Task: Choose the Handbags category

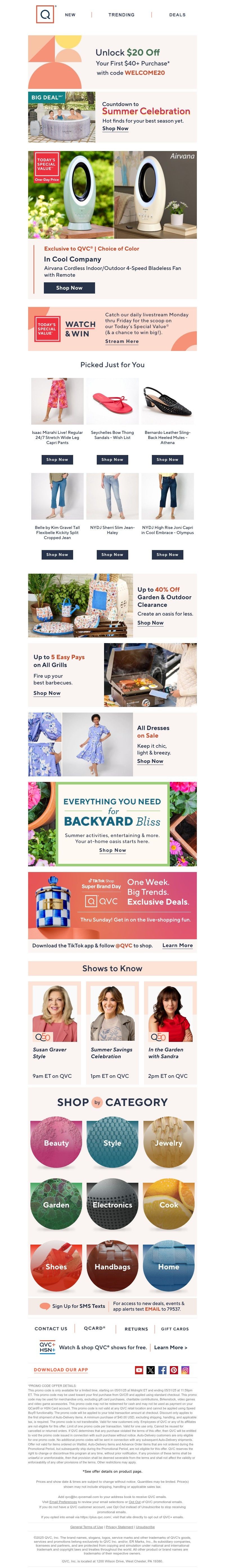Action: click(x=112, y=1267)
